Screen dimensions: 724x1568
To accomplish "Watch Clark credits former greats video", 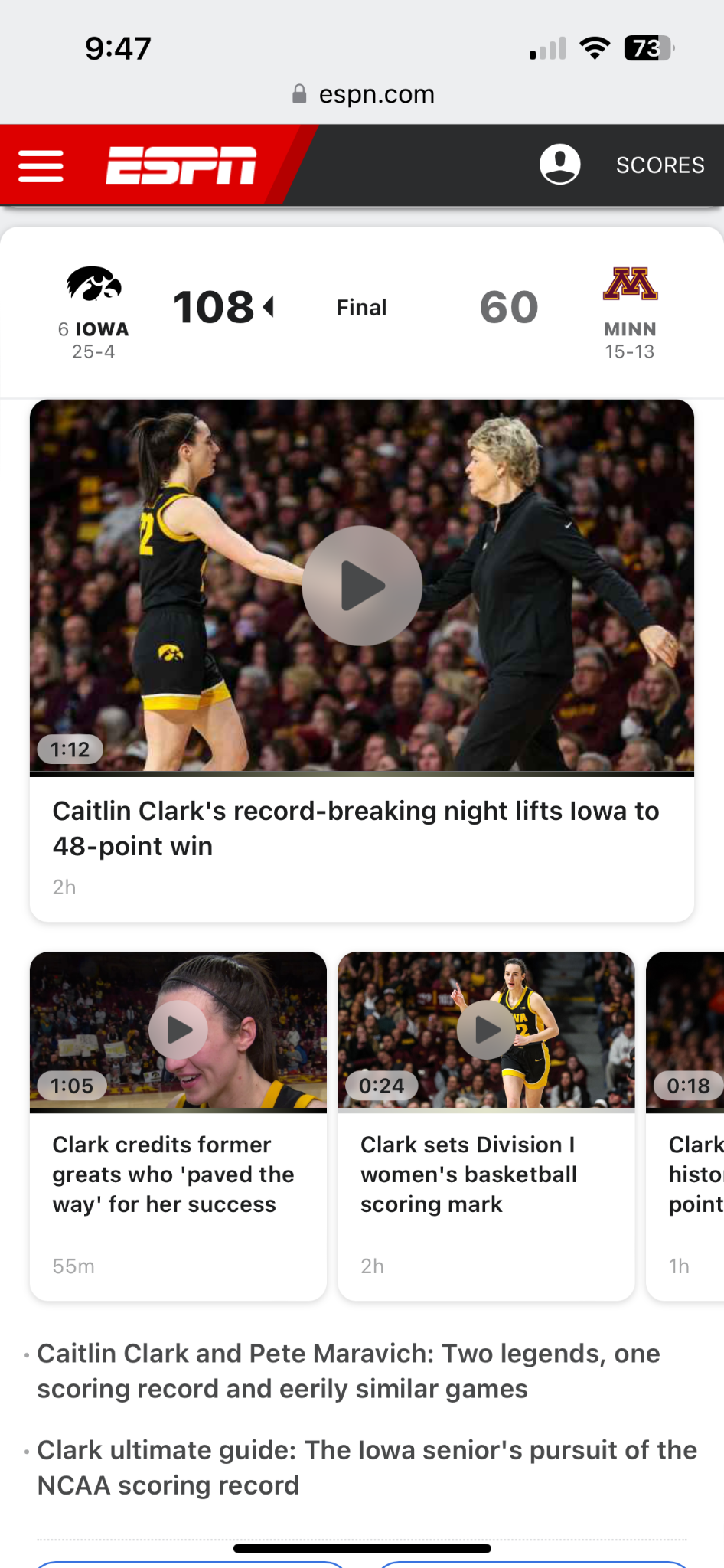I will [x=178, y=1030].
